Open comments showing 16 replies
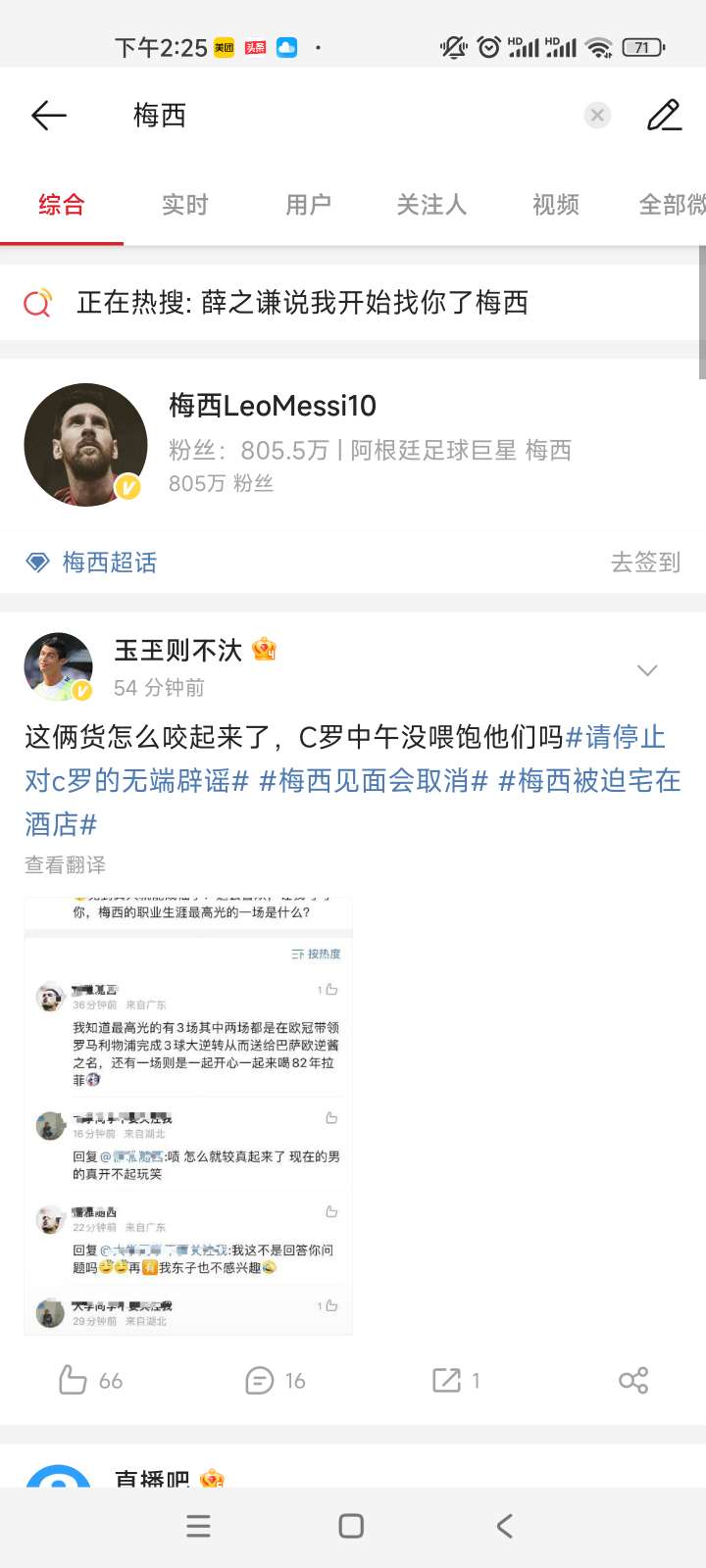Image resolution: width=706 pixels, height=1568 pixels. pos(276,1381)
